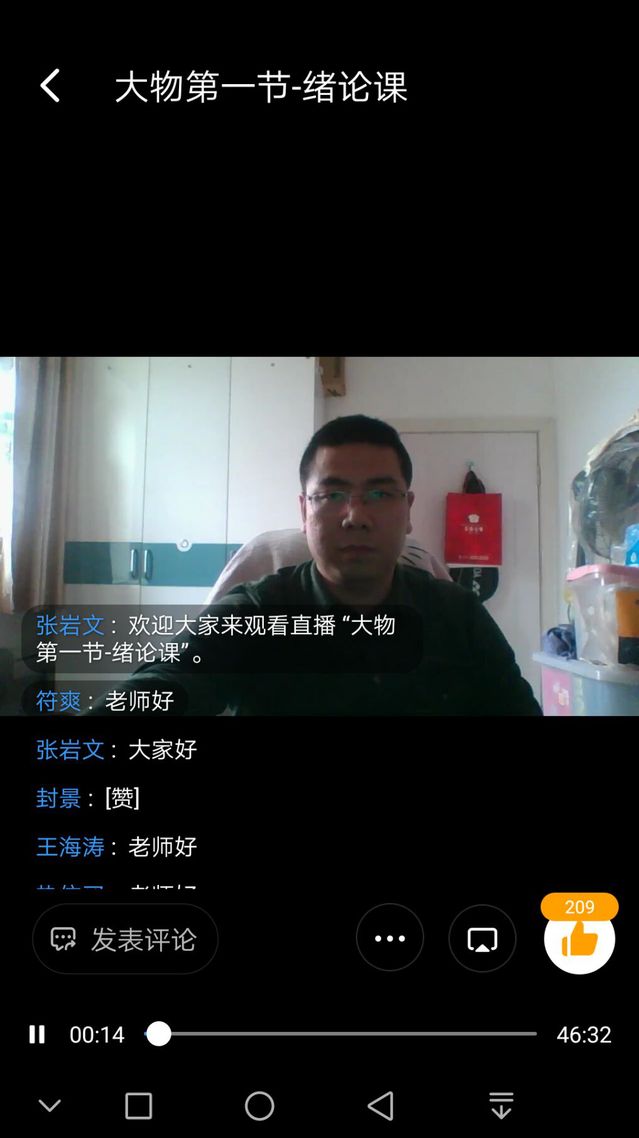
Task: Cast the video to another screen
Action: tap(482, 938)
